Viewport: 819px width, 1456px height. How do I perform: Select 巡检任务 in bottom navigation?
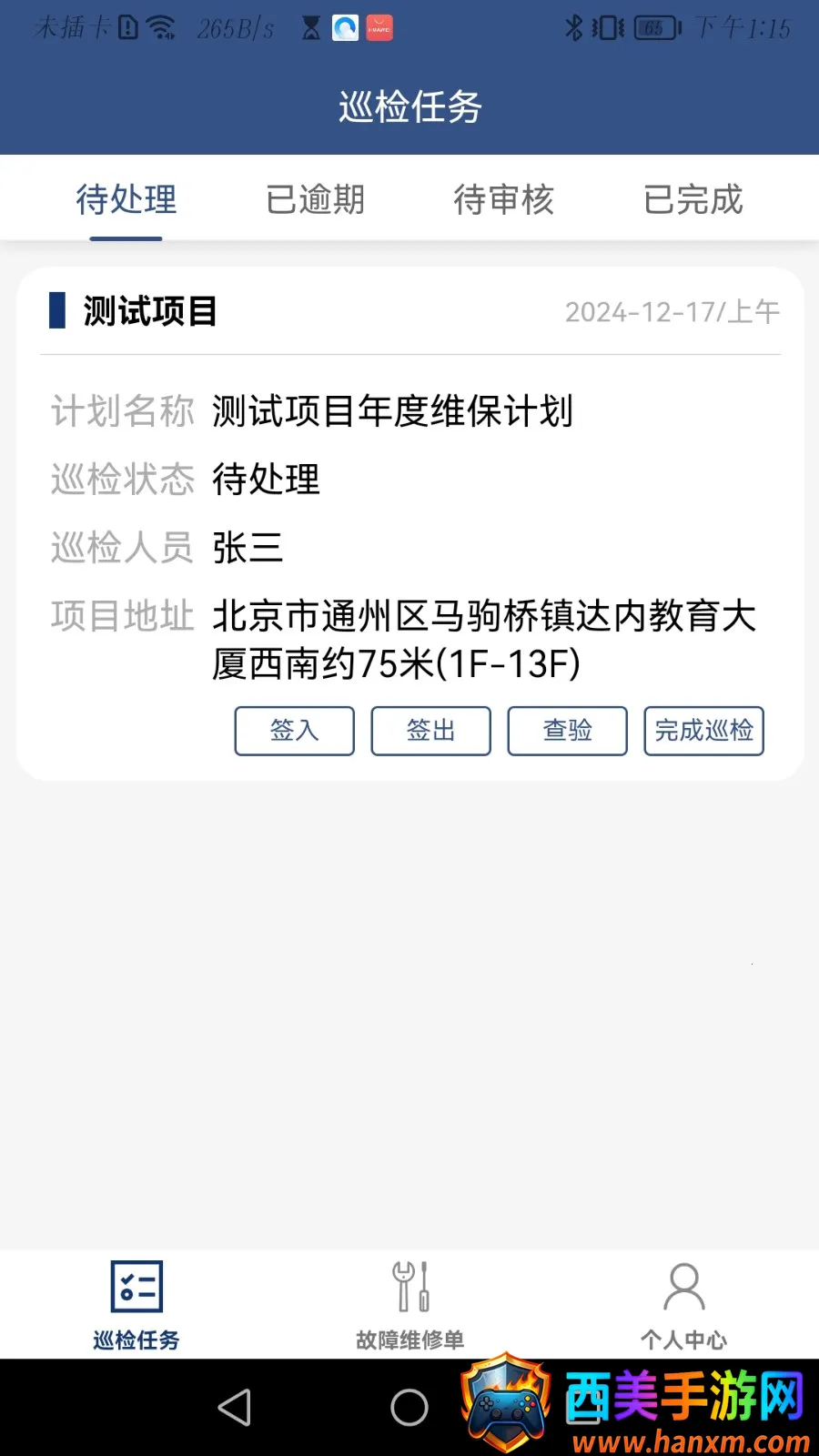coord(136,1304)
